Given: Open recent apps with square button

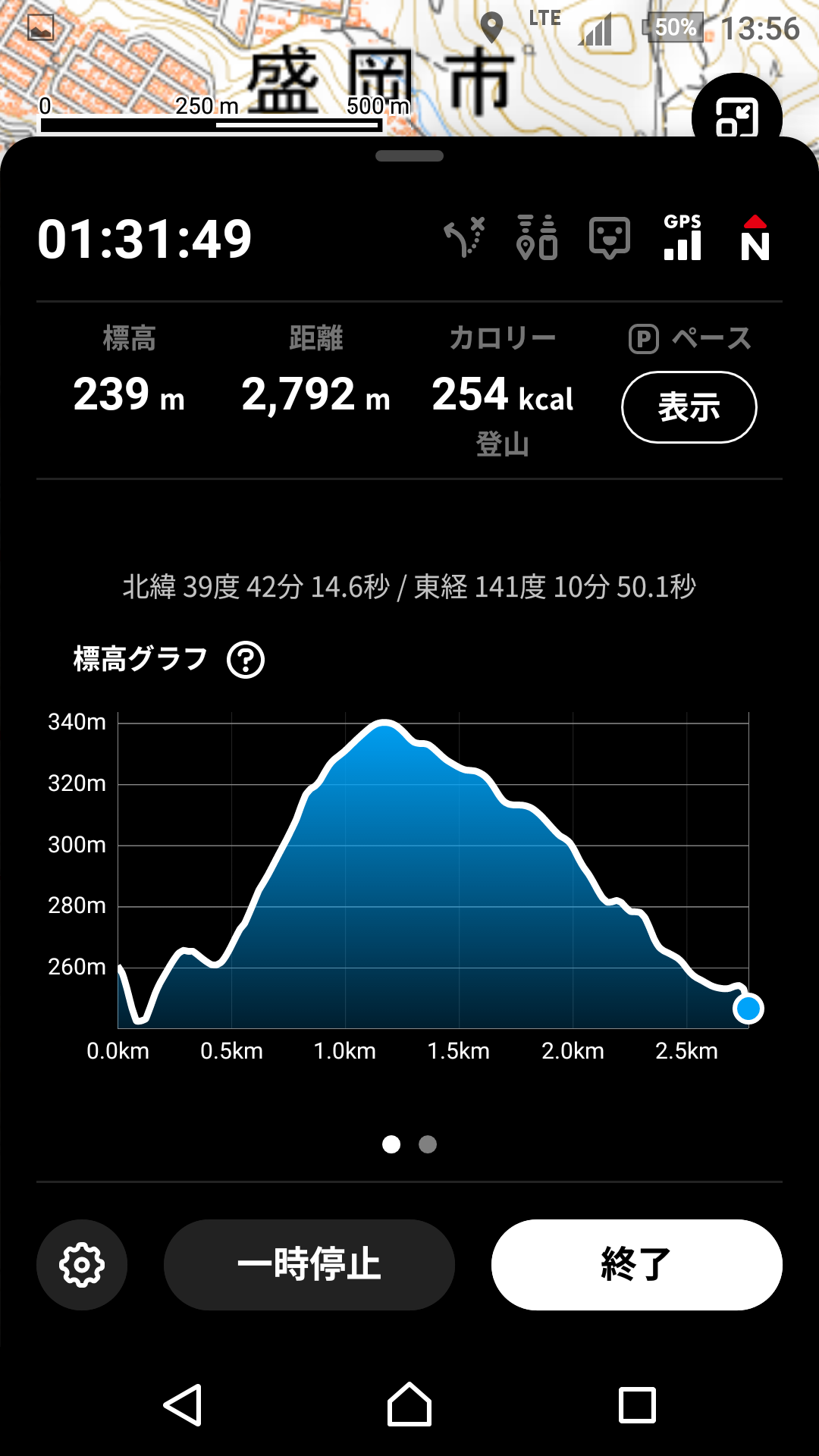Looking at the screenshot, I should (x=637, y=1405).
